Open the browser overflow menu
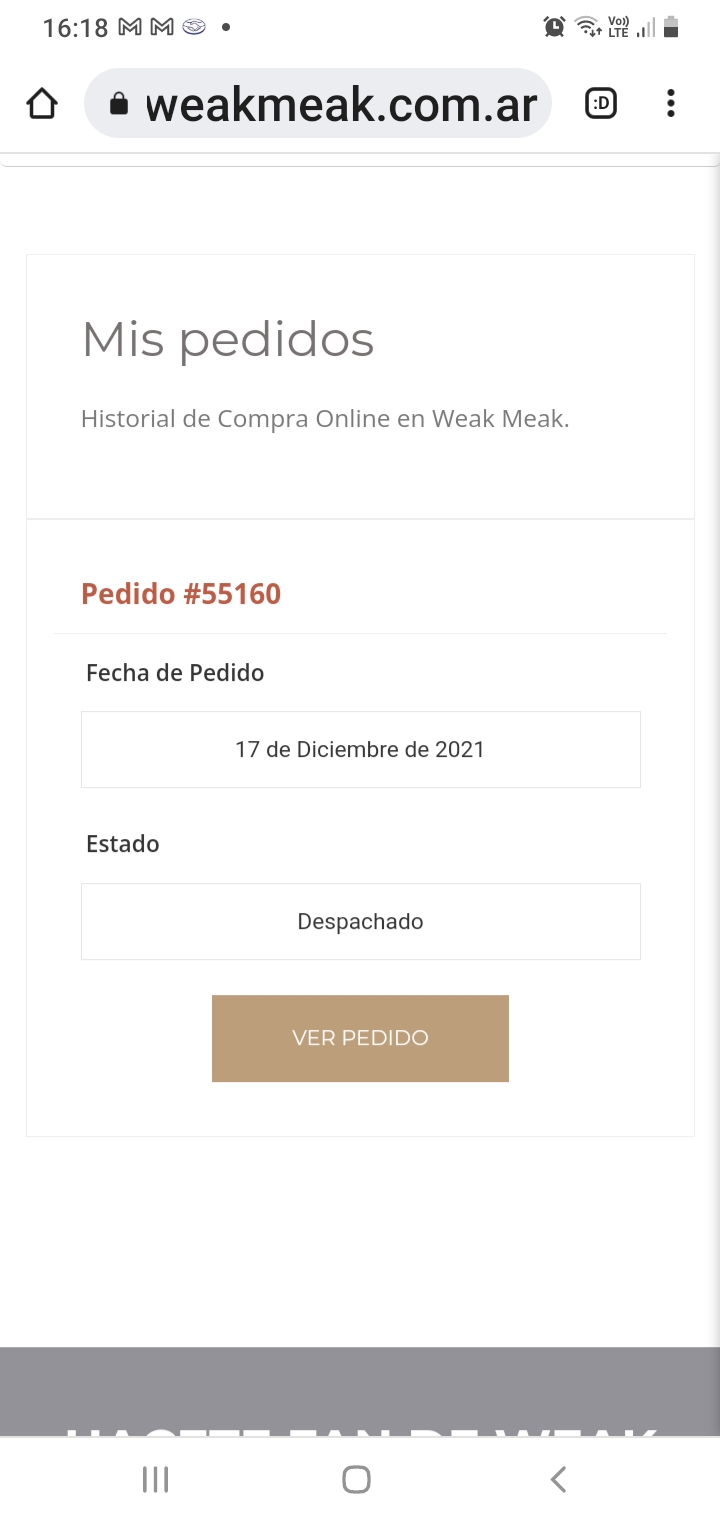 coord(670,103)
